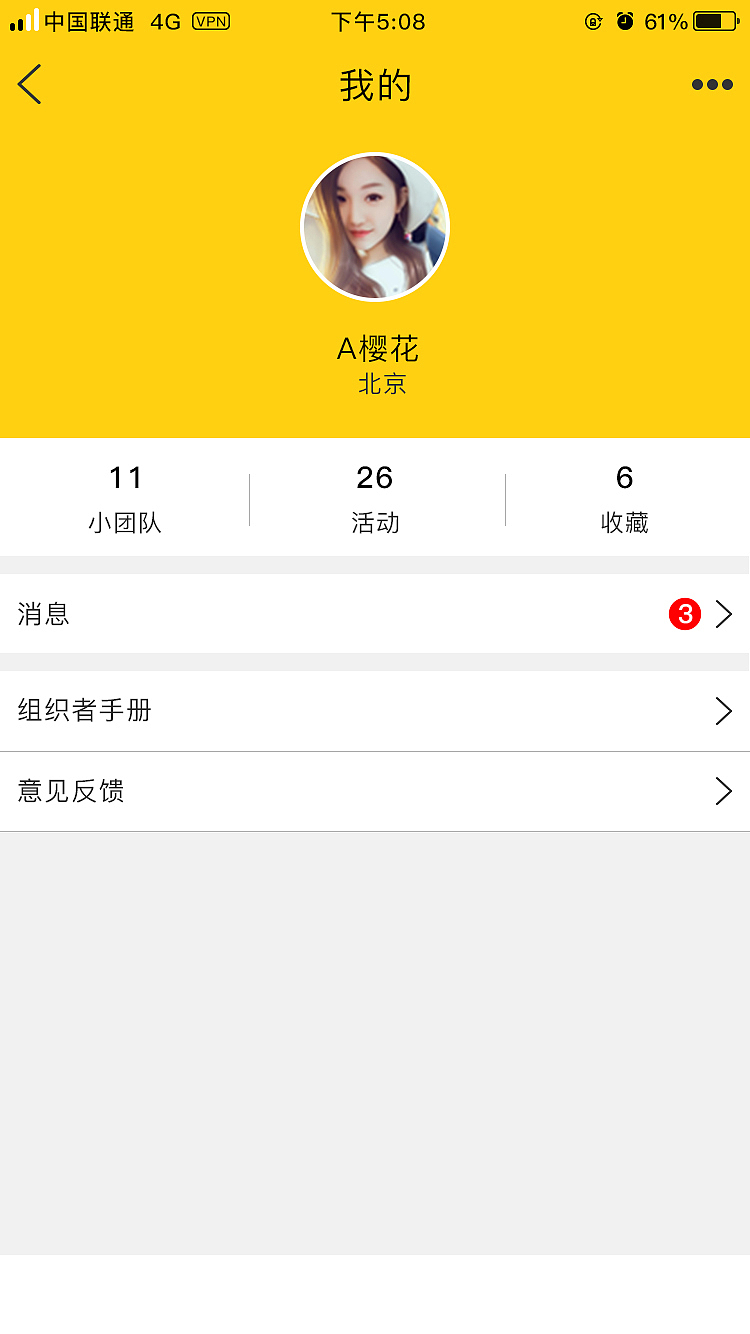Open the ellipsis more options menu
The height and width of the screenshot is (1334, 750).
(712, 85)
